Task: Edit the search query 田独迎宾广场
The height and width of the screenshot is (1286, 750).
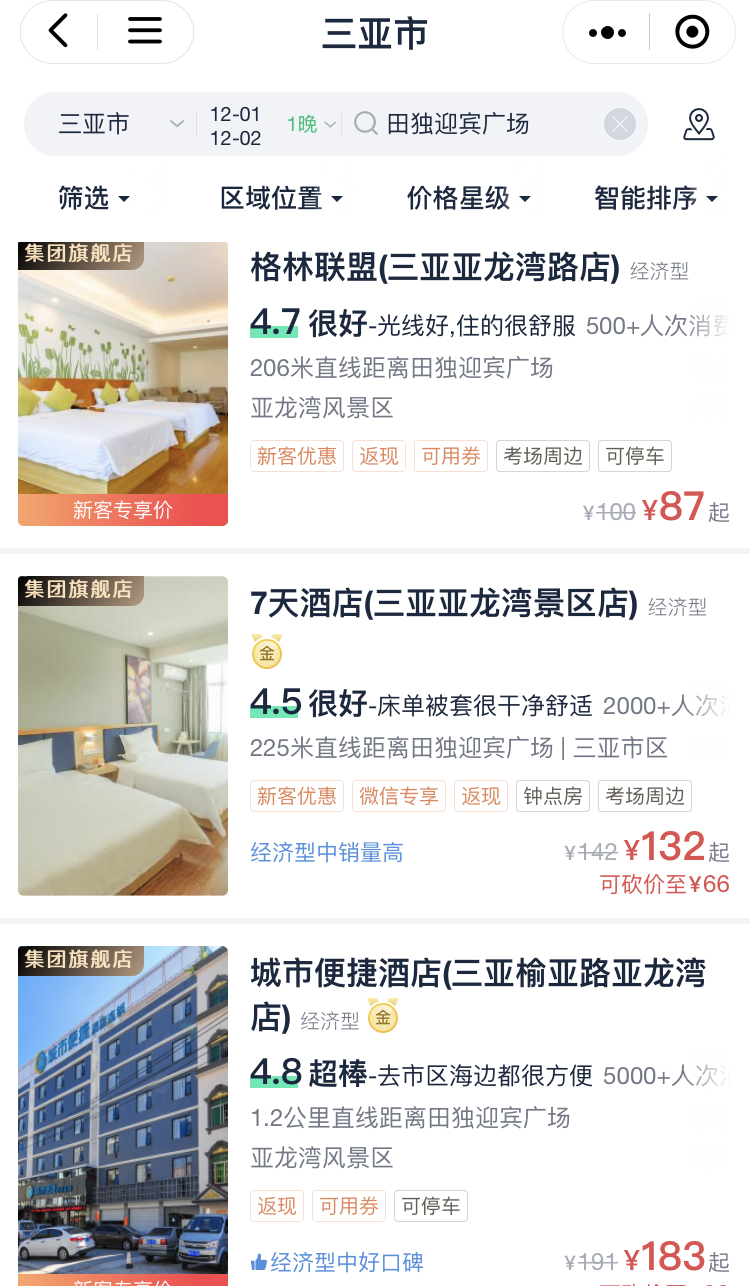Action: point(470,124)
